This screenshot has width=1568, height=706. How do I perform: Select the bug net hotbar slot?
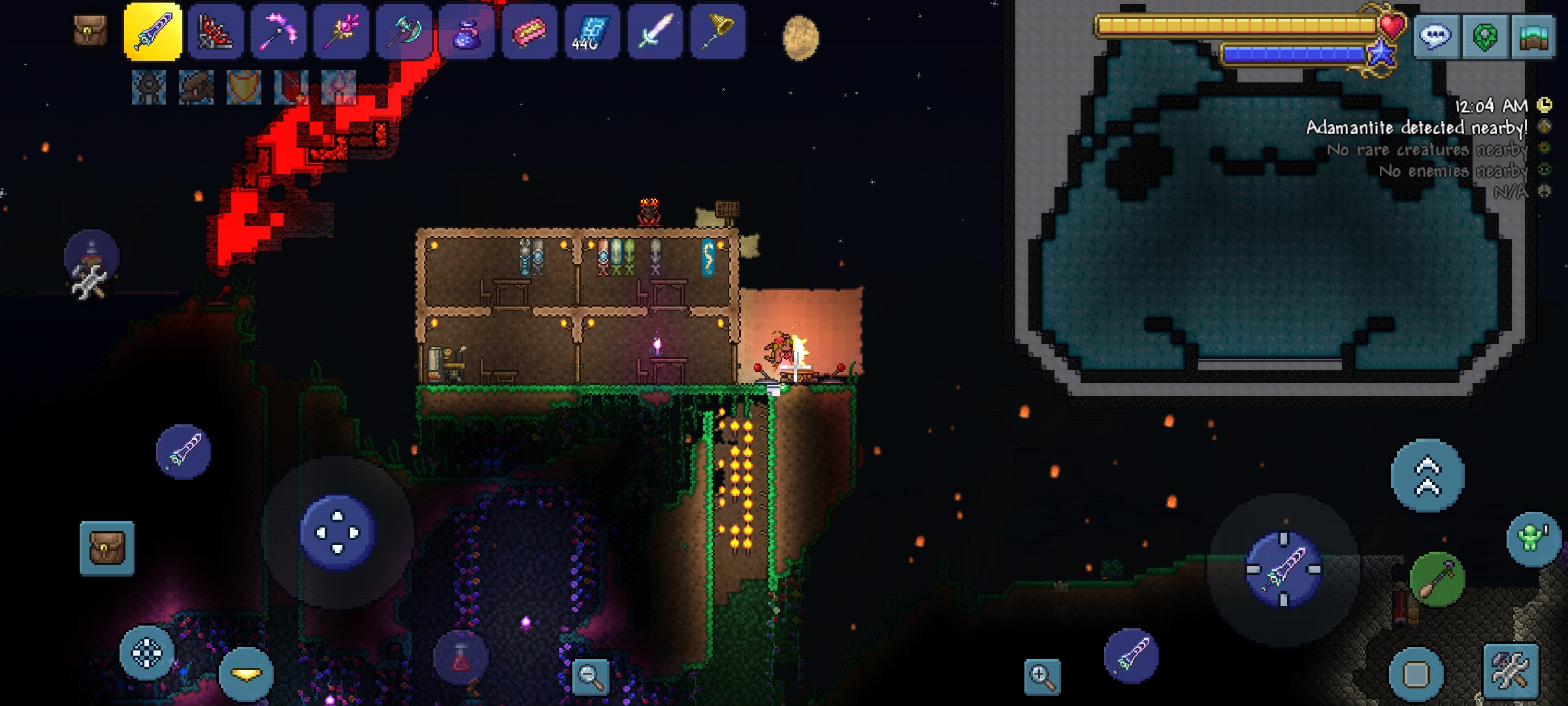(717, 31)
